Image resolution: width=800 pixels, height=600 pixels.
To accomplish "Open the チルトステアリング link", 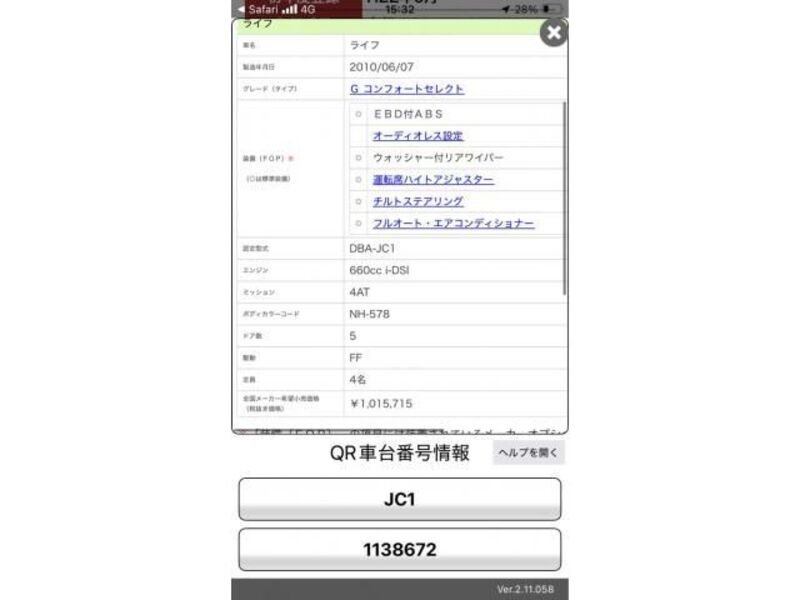I will (418, 202).
